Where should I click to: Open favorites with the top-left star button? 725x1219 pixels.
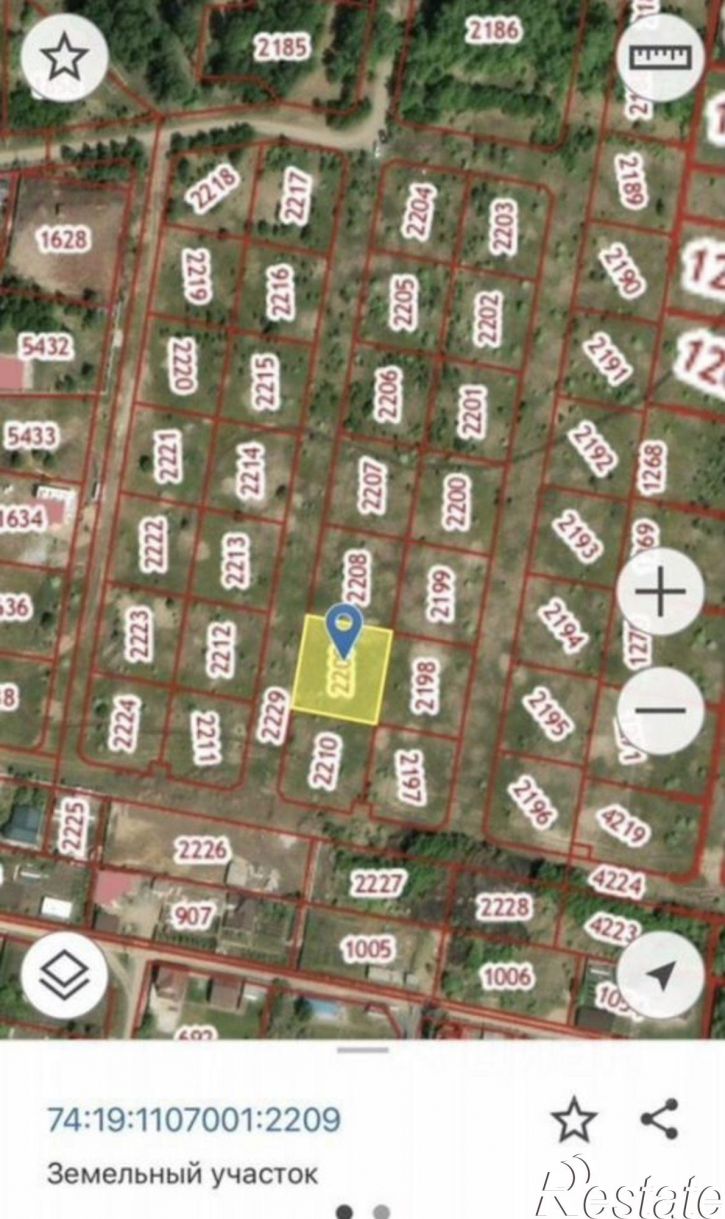coord(63,59)
